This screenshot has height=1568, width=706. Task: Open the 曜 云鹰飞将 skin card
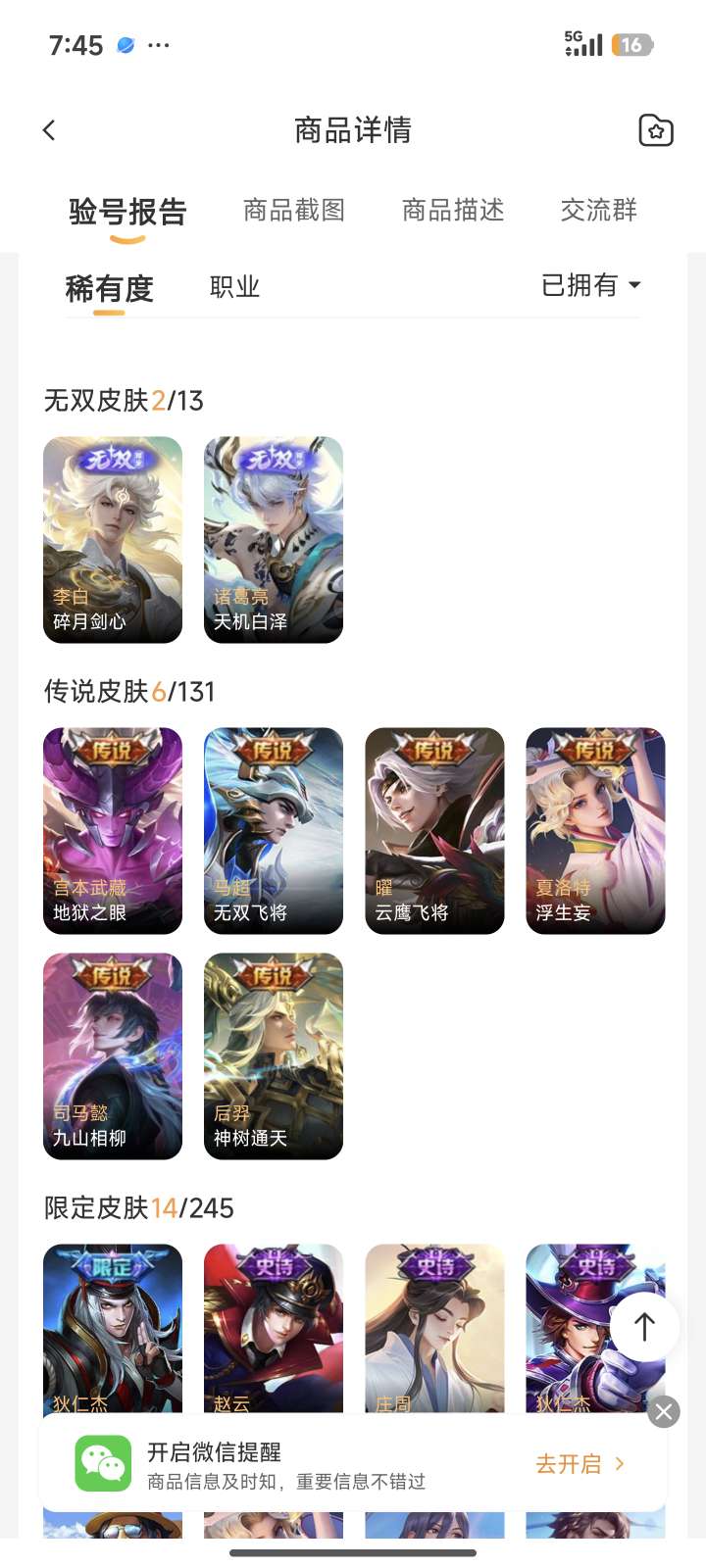[x=434, y=831]
